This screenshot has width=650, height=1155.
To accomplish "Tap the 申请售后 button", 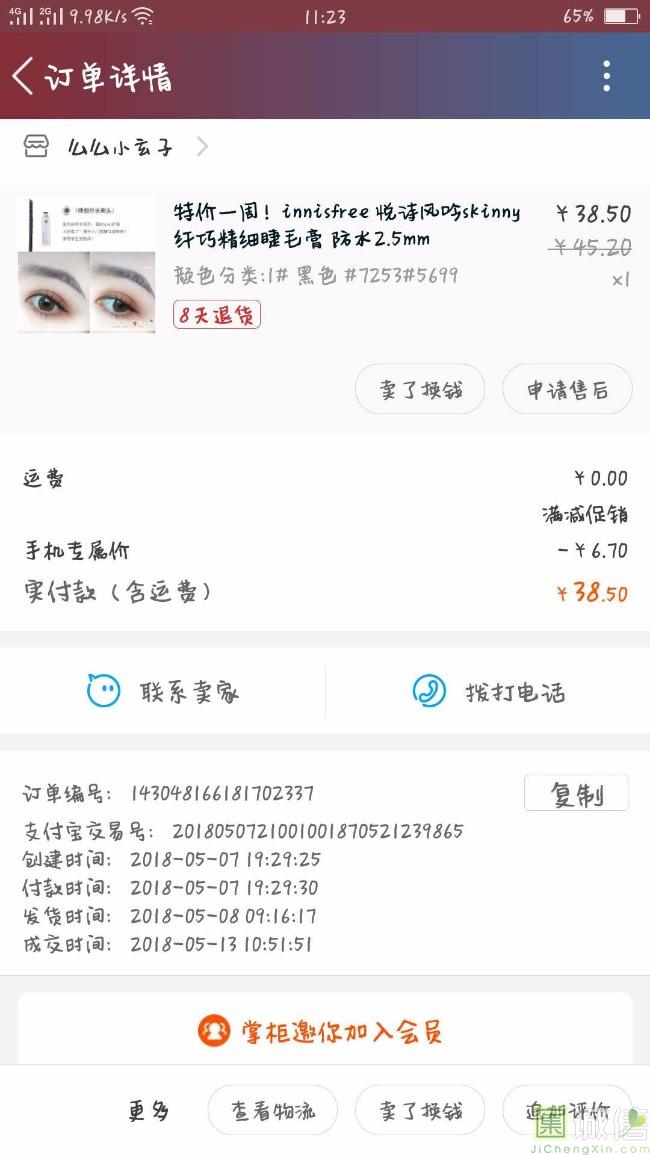I will [567, 389].
